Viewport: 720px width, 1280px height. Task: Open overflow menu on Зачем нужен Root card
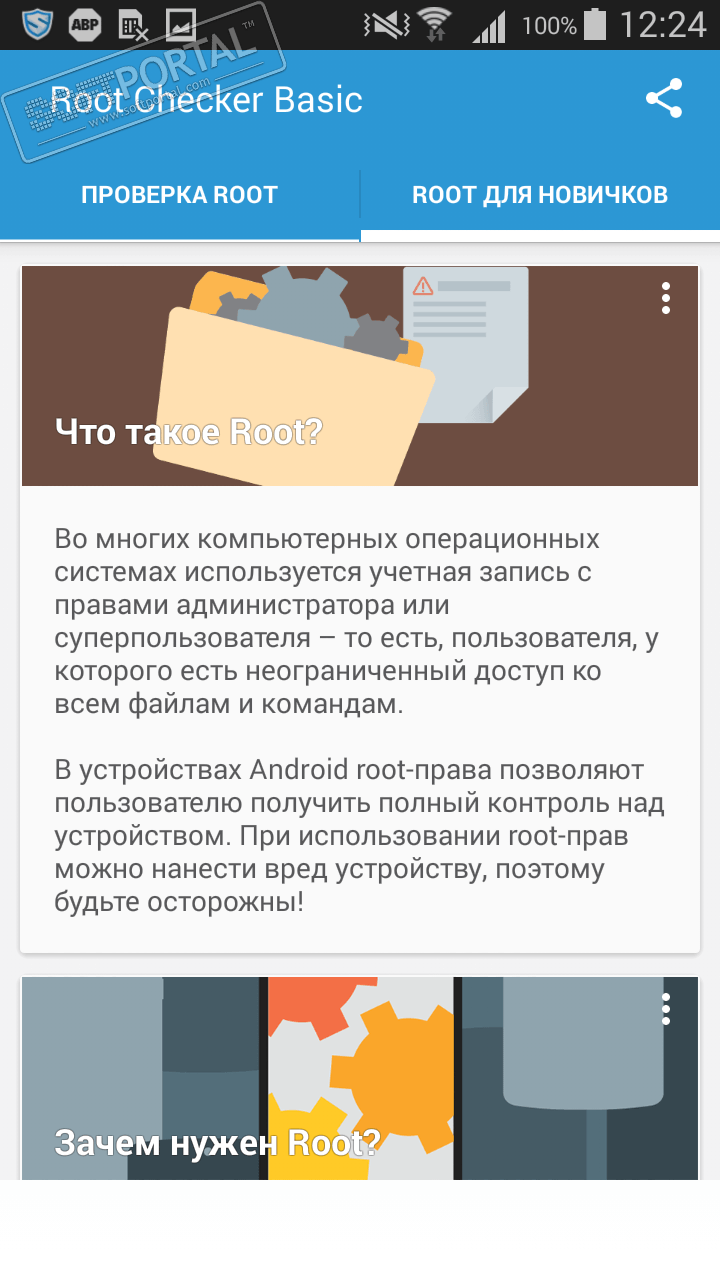coord(666,1009)
